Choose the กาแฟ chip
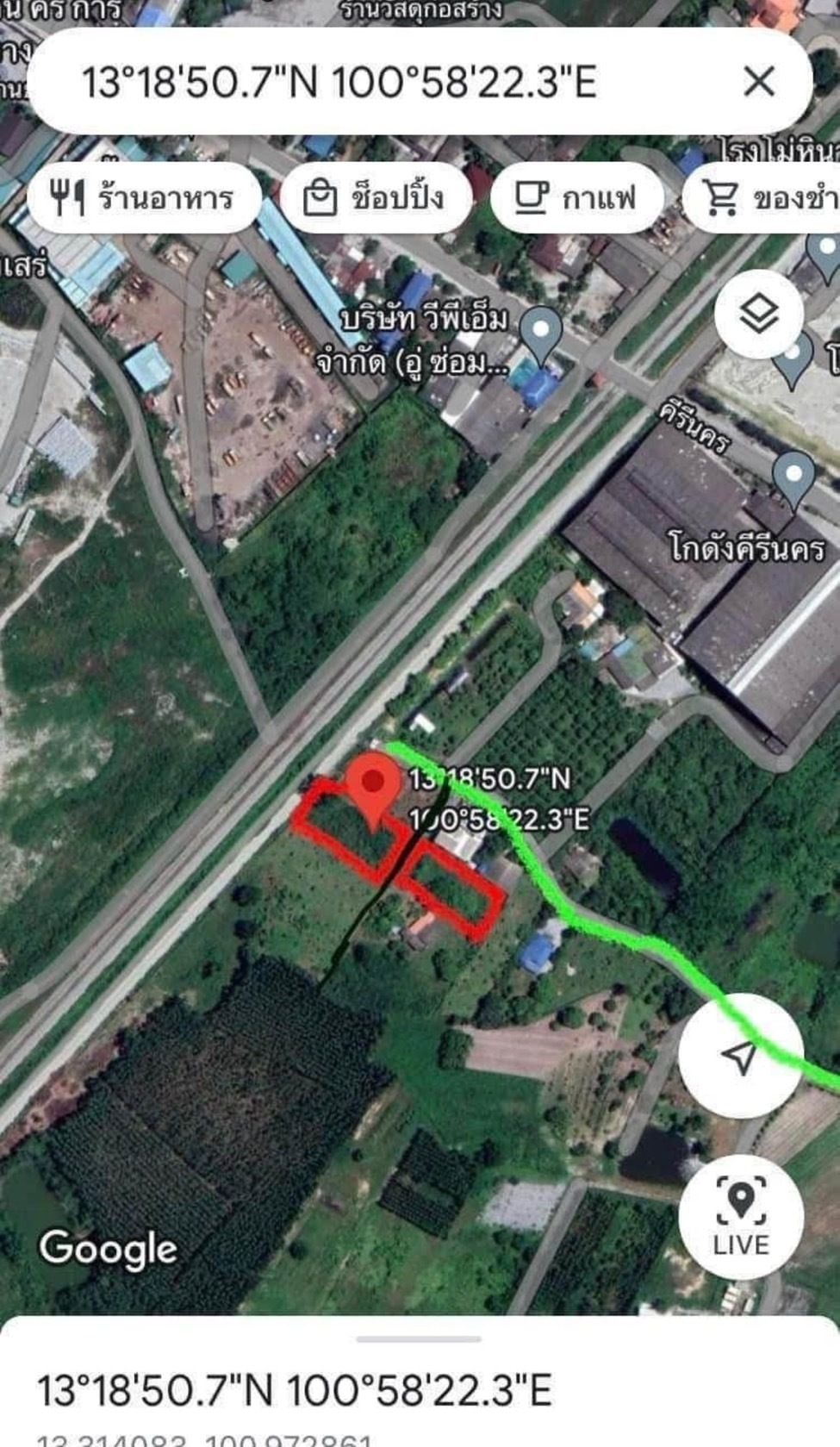 coord(576,198)
